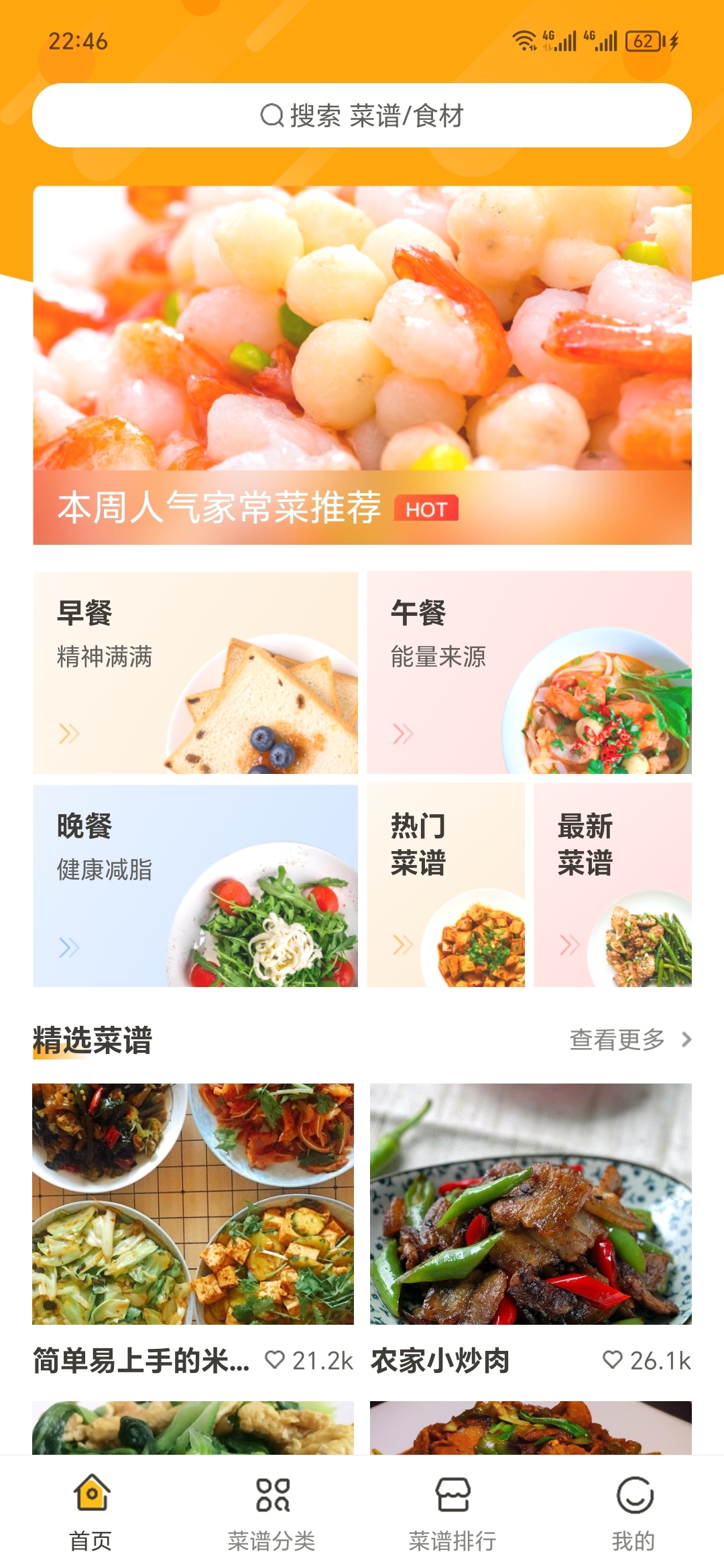Open the 热门菜谱 card
The width and height of the screenshot is (724, 1568).
[446, 885]
